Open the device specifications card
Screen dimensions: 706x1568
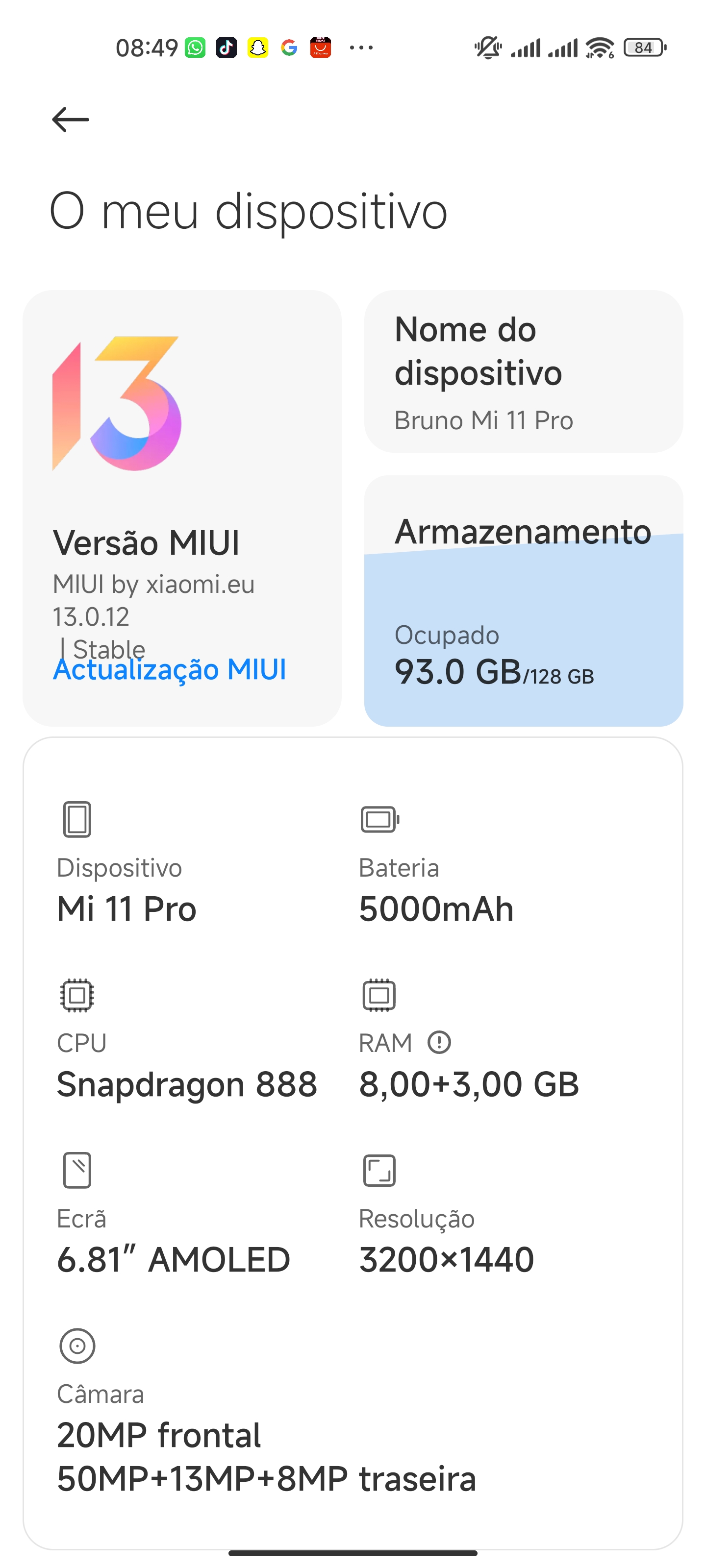coord(353,1143)
